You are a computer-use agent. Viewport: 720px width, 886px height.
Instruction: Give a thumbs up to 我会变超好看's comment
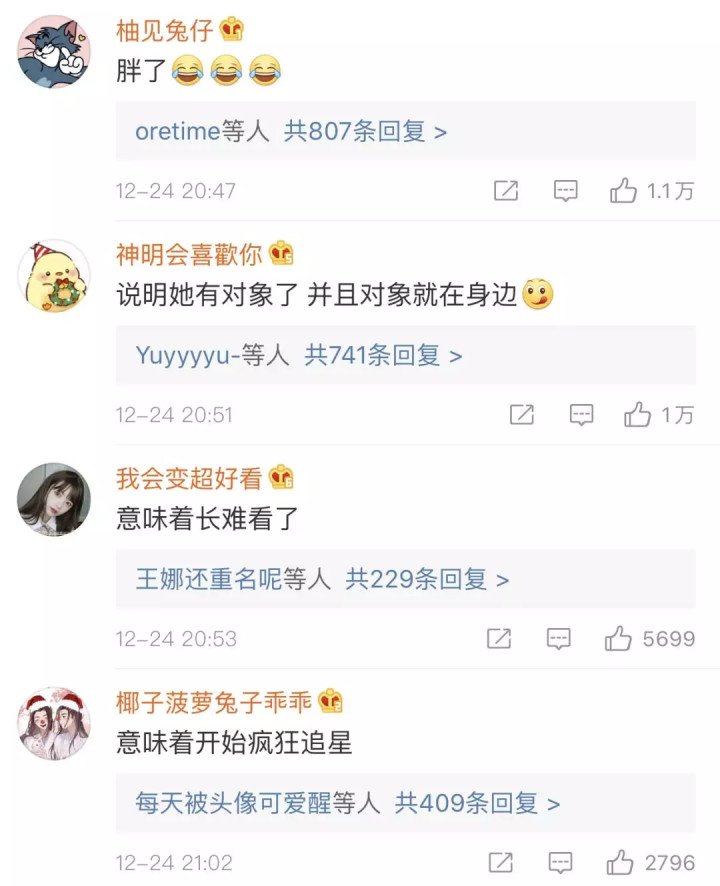point(618,638)
